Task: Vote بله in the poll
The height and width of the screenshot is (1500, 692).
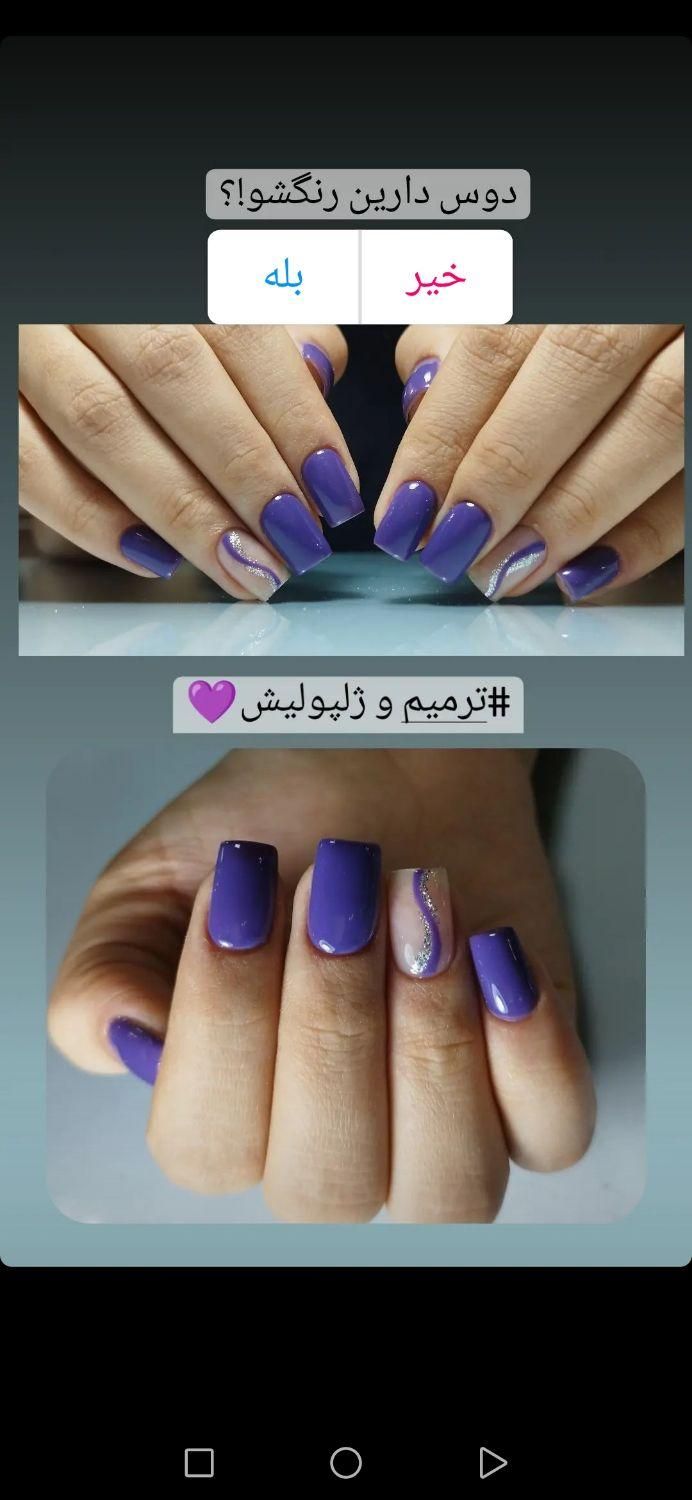Action: [x=283, y=277]
